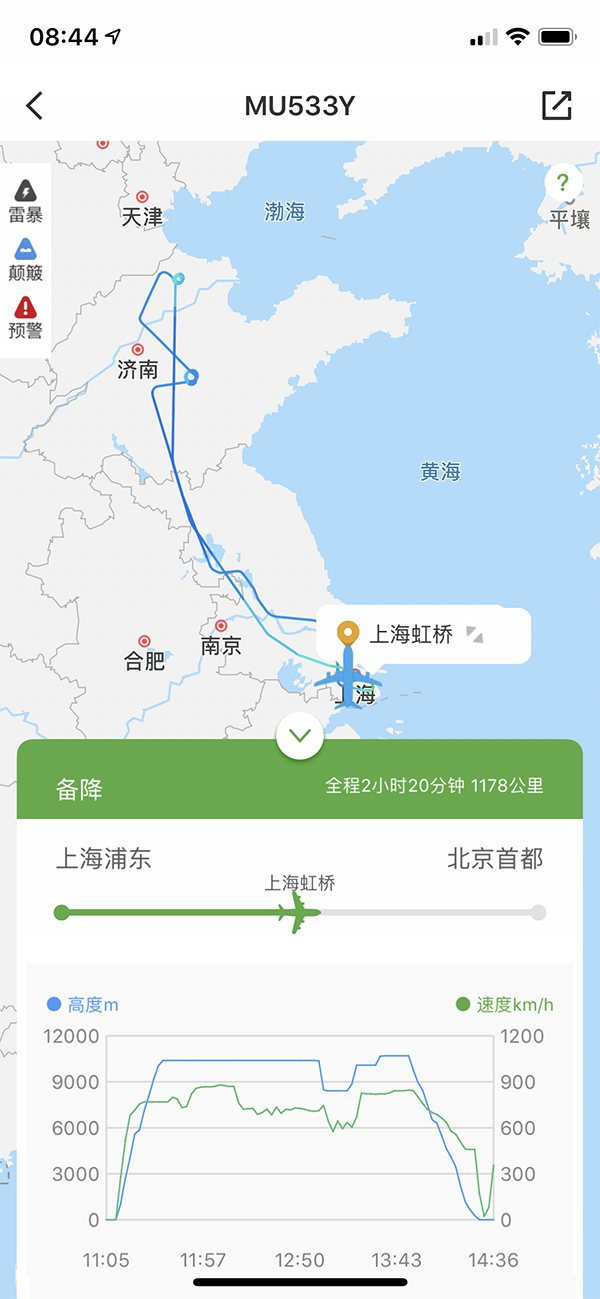Toggle the 雷暴 thunderstorm map layer
600x1299 pixels.
pyautogui.click(x=26, y=199)
